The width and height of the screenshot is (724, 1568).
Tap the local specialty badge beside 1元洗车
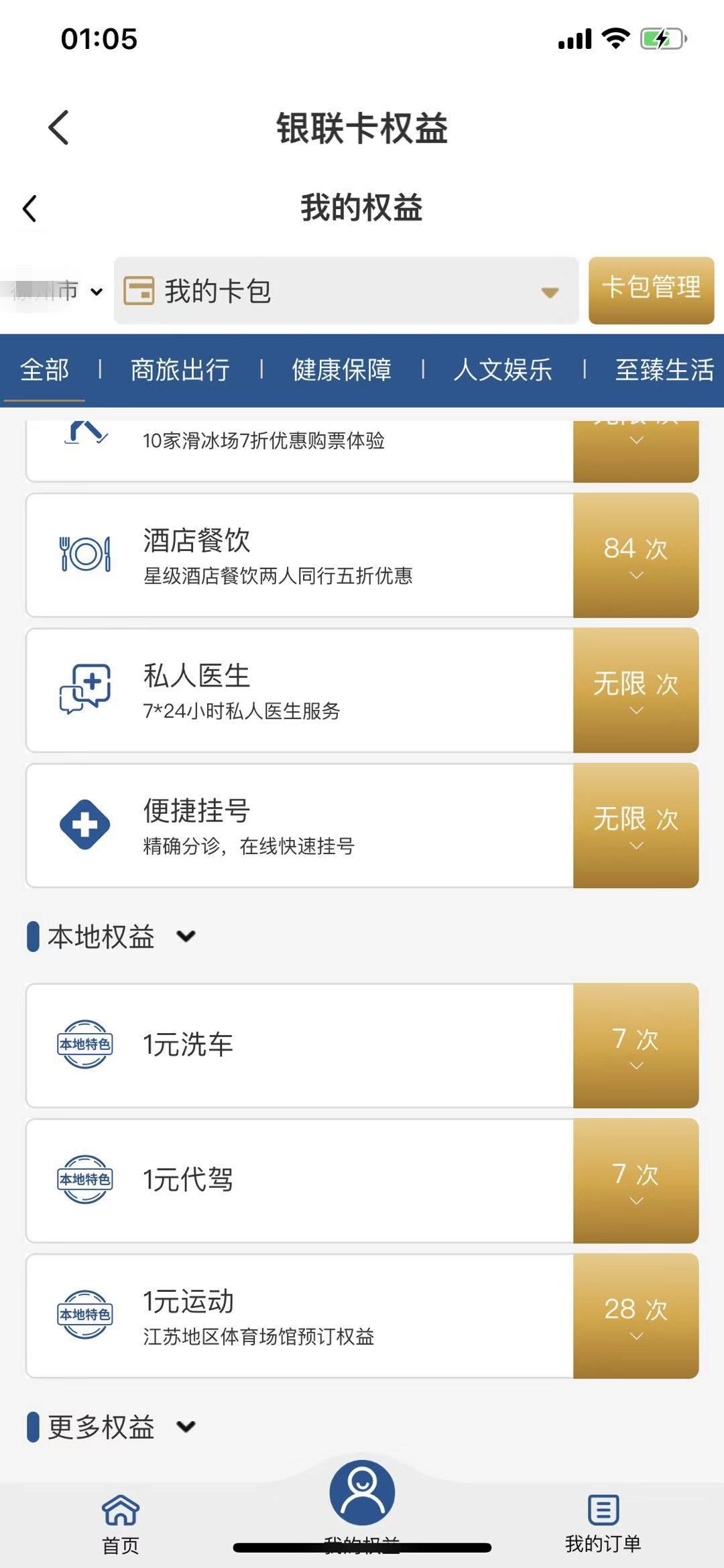(x=83, y=1043)
